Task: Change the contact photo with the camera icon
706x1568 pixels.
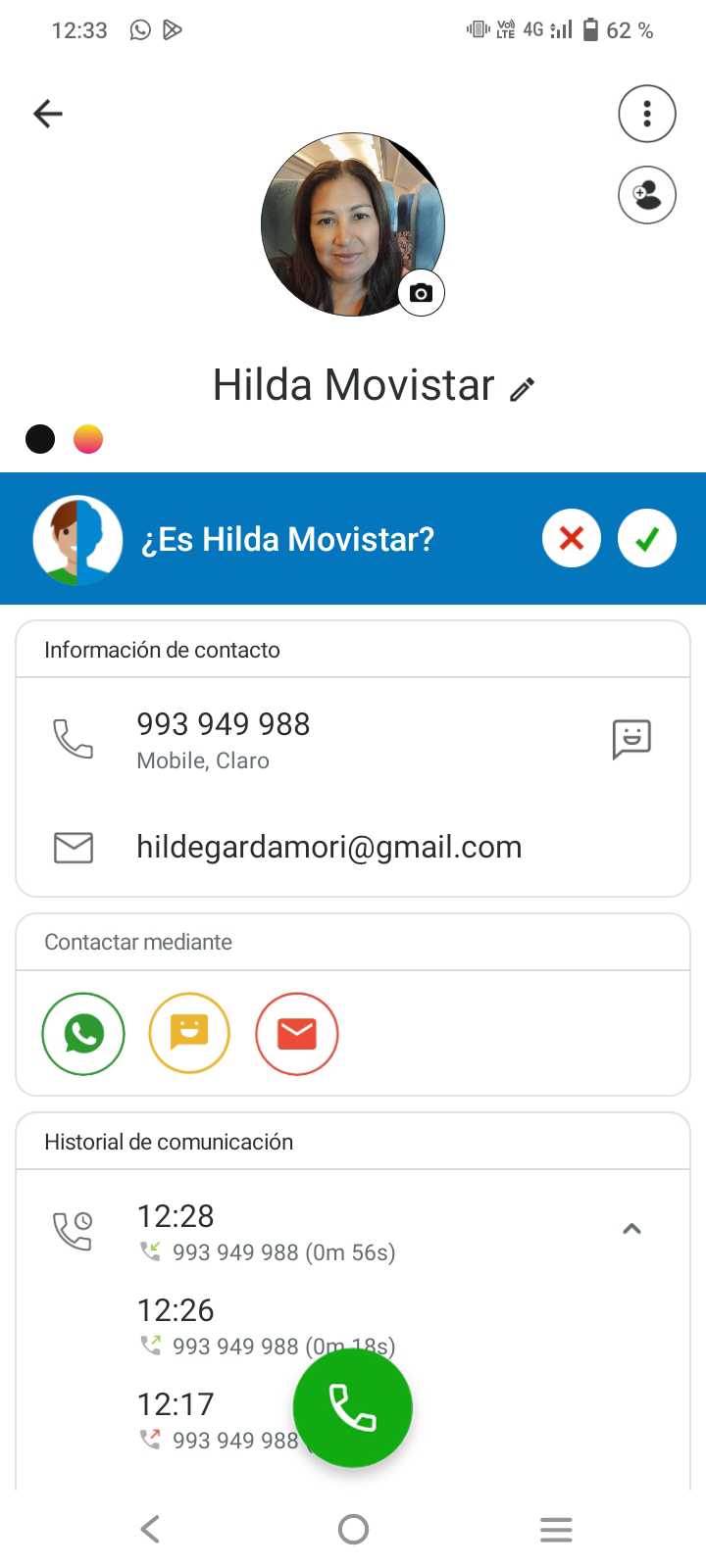Action: pos(421,292)
